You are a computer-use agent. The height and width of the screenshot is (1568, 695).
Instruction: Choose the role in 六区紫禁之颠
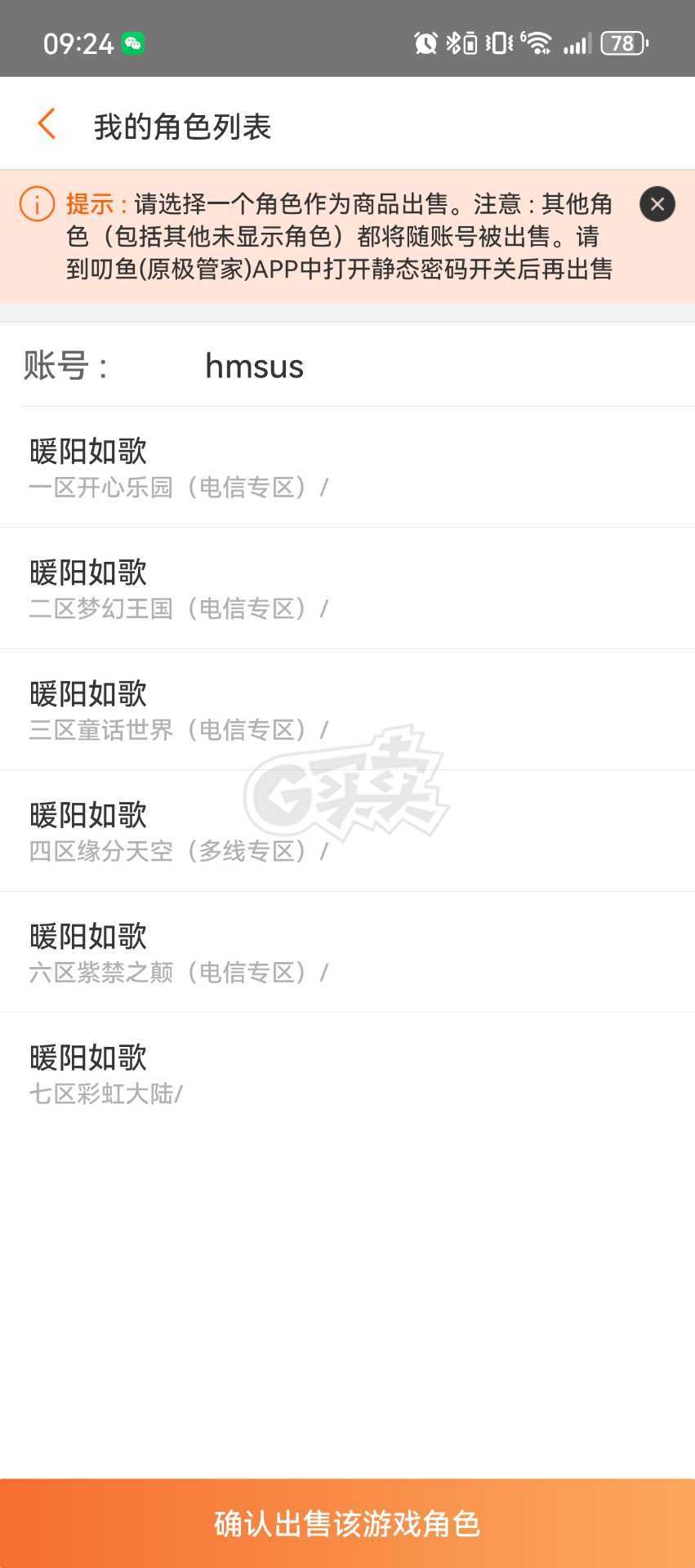(347, 952)
